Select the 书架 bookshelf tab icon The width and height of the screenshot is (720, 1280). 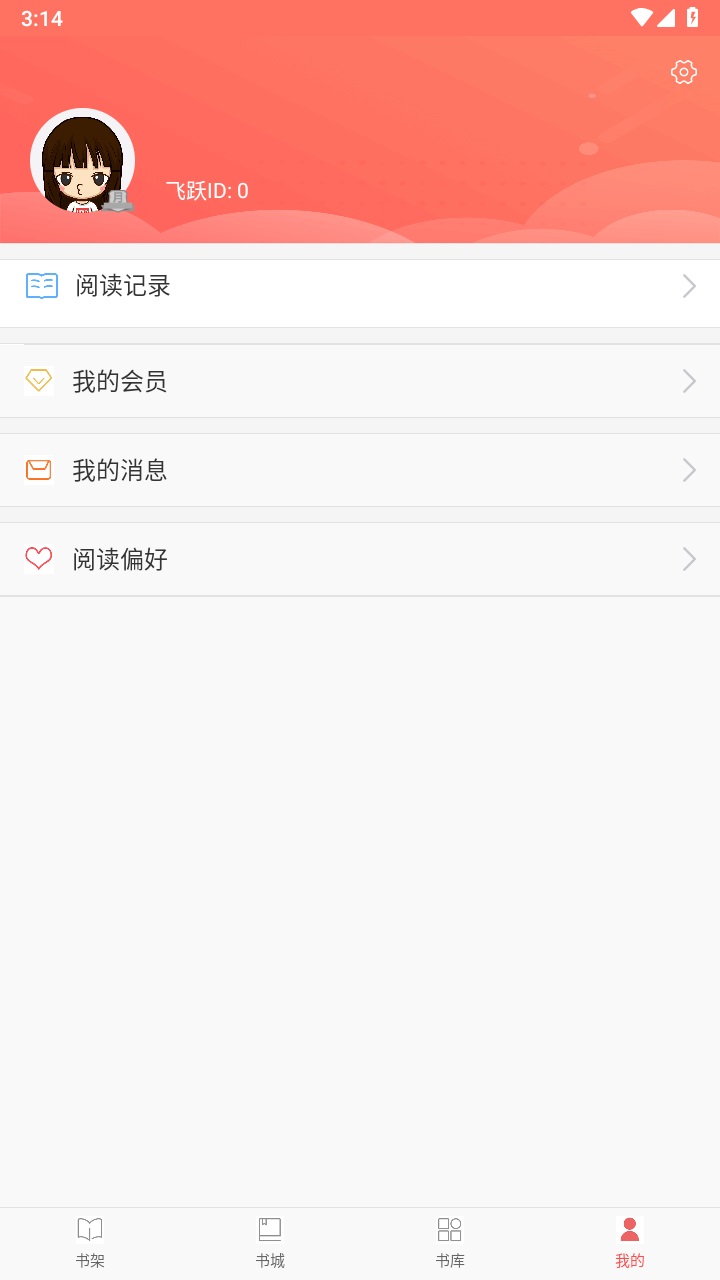[x=90, y=1229]
